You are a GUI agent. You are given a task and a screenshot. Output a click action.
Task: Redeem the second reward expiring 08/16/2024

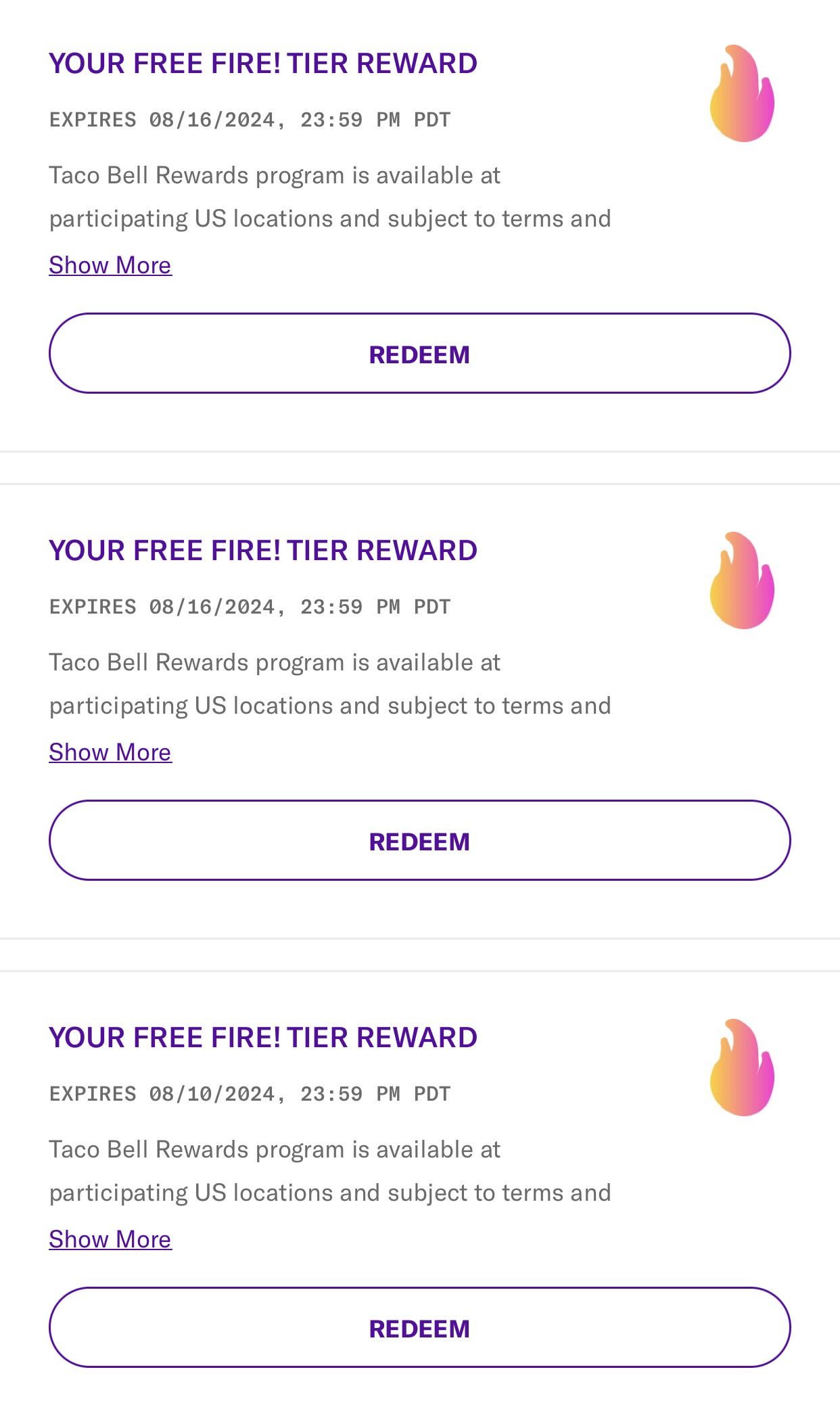pos(419,840)
